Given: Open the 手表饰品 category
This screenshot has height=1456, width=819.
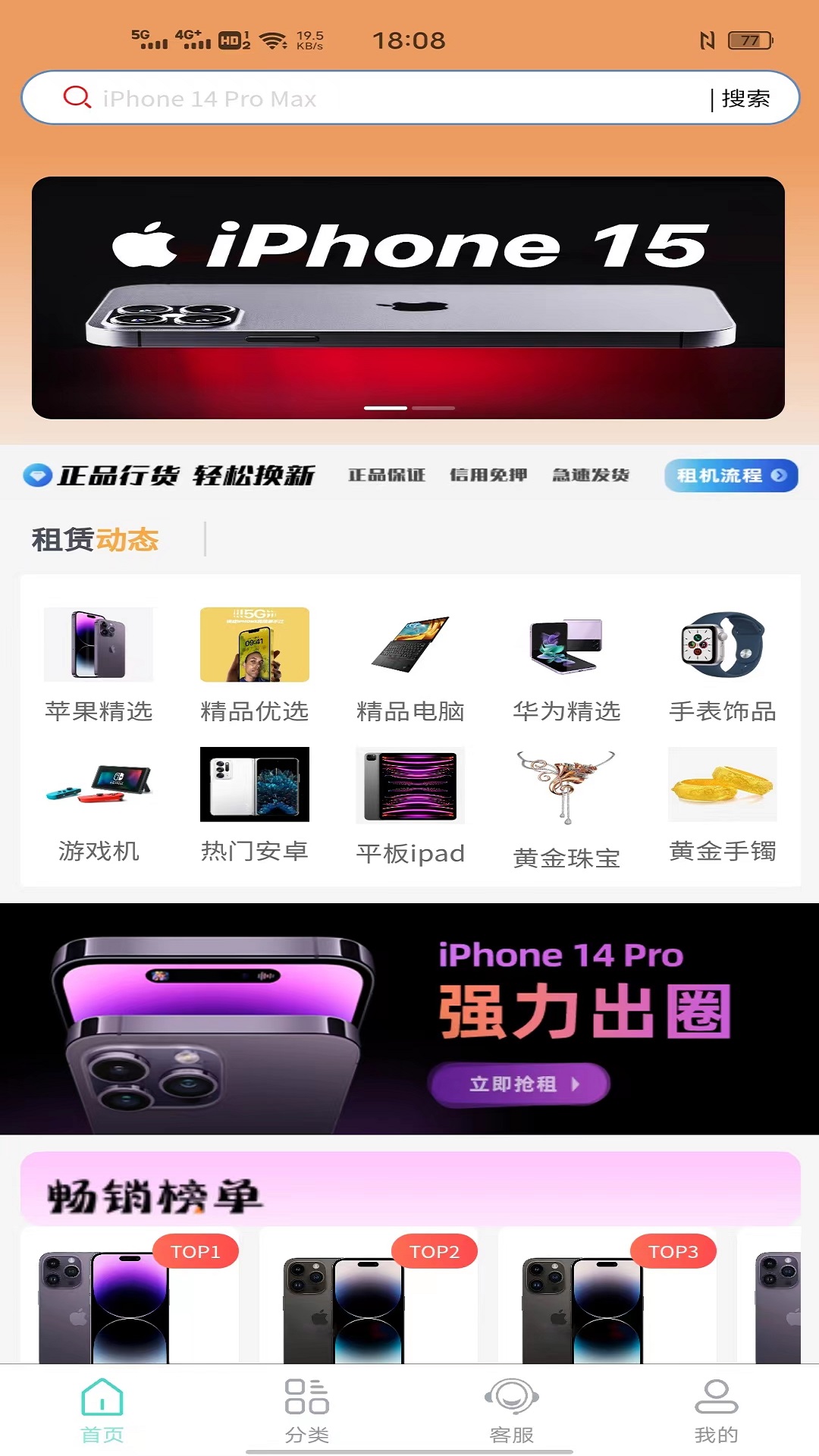Looking at the screenshot, I should [x=722, y=664].
